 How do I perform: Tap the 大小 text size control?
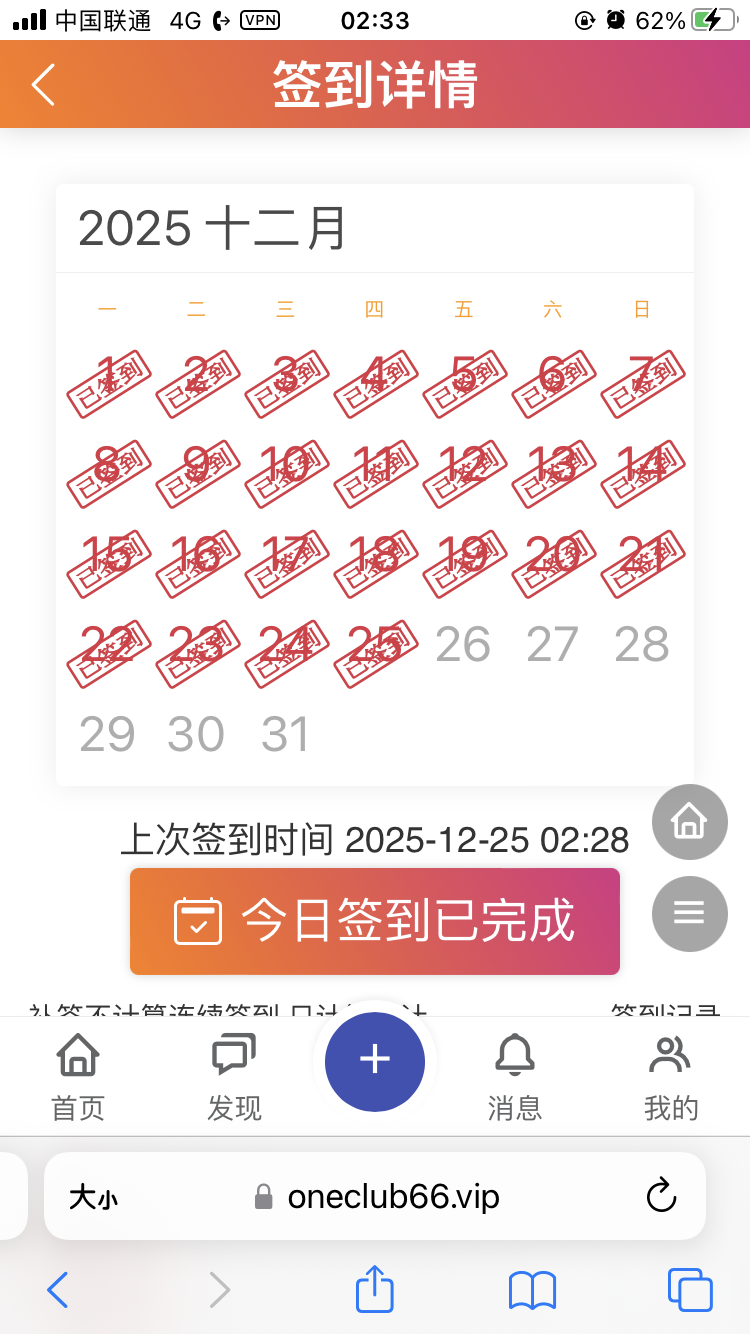point(92,1196)
